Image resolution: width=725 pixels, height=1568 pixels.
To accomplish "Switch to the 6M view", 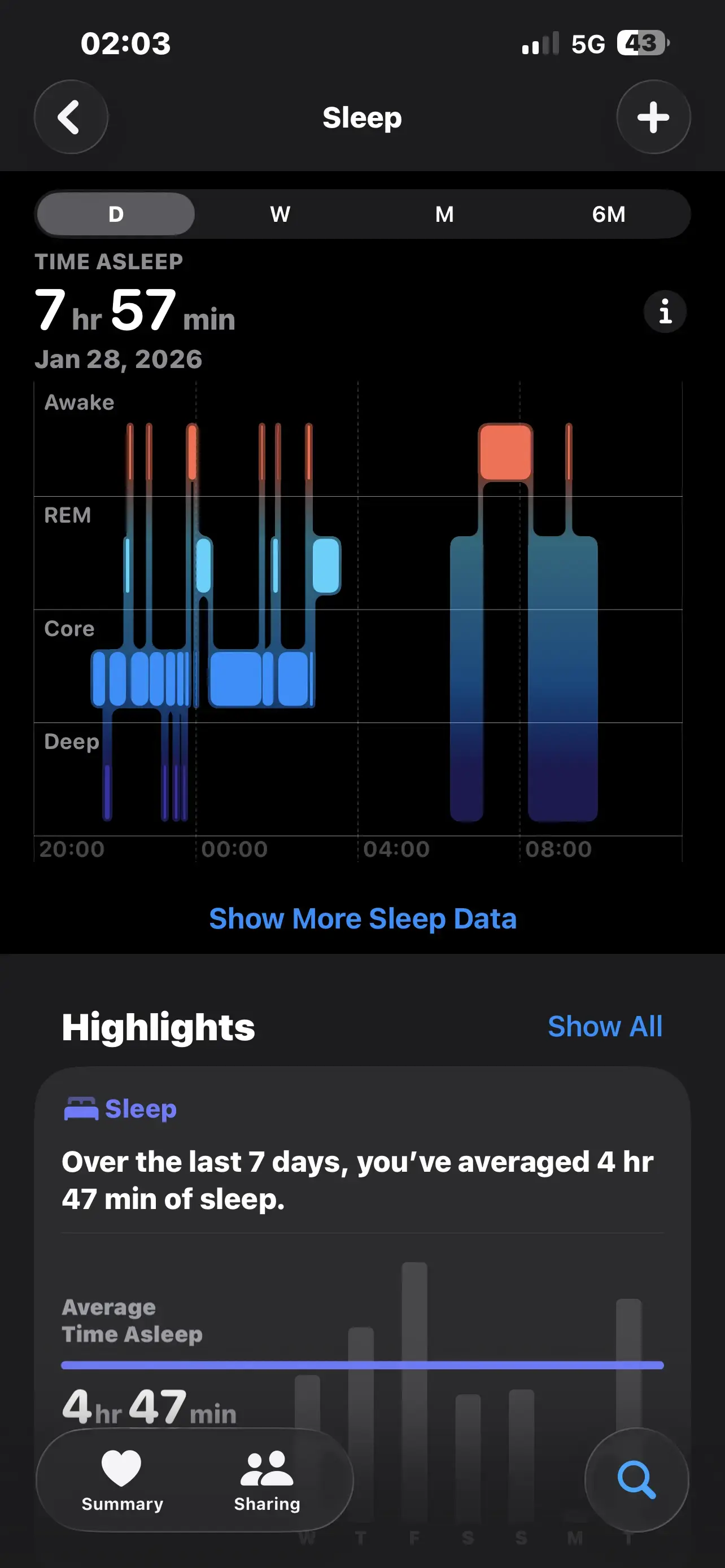I will tap(609, 214).
